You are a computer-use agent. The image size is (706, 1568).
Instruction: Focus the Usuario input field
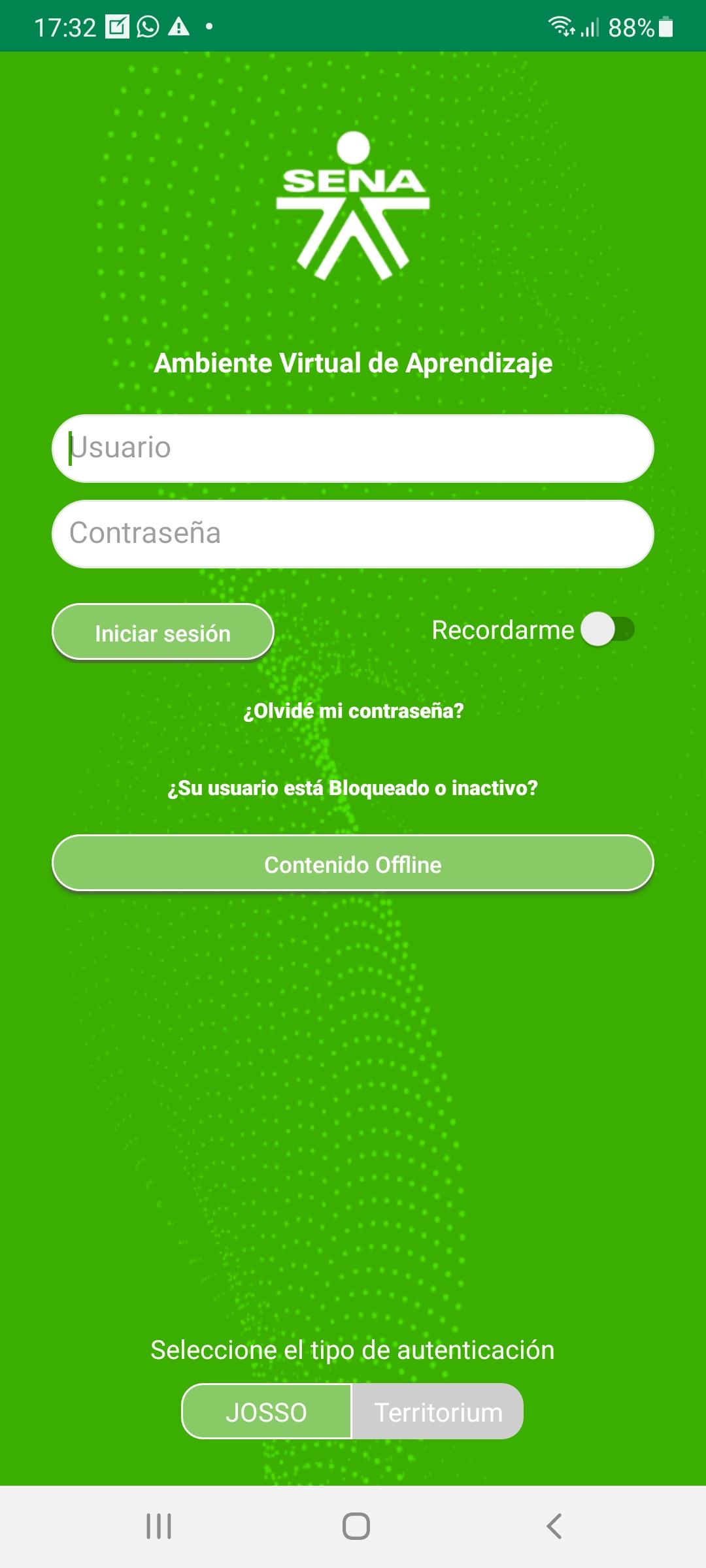(x=353, y=448)
